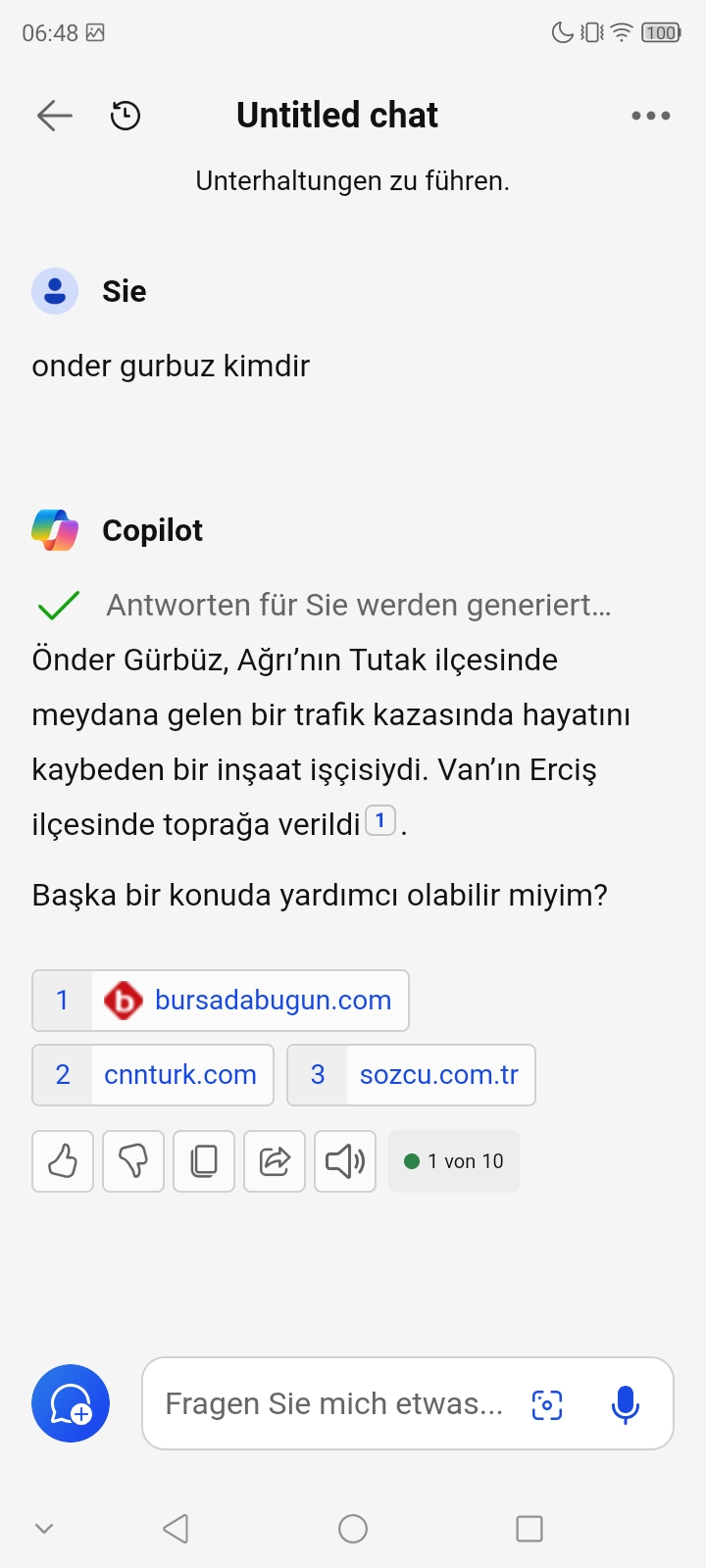Open the cnnturk.com source link

(x=153, y=1075)
